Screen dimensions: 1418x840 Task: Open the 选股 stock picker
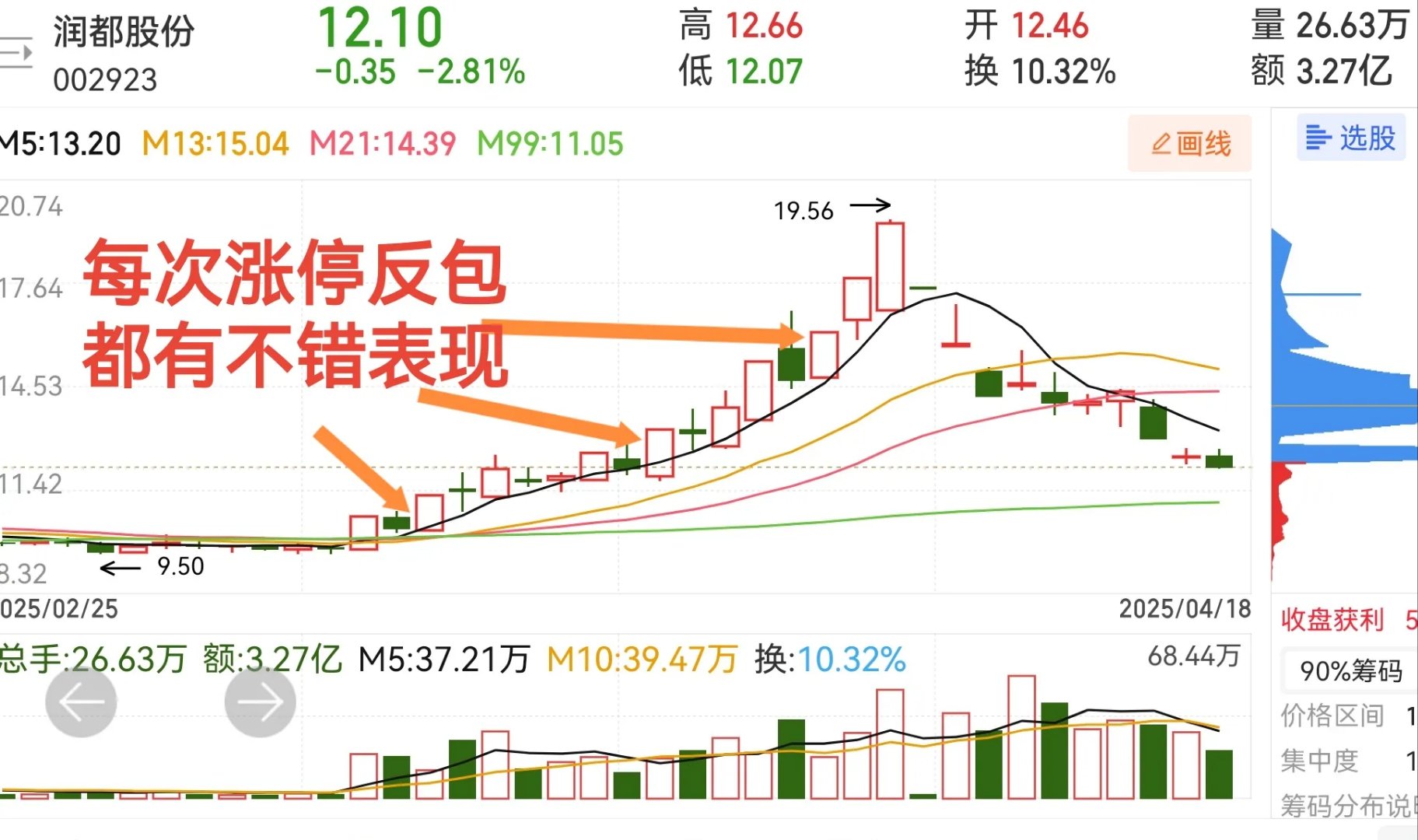click(1350, 138)
